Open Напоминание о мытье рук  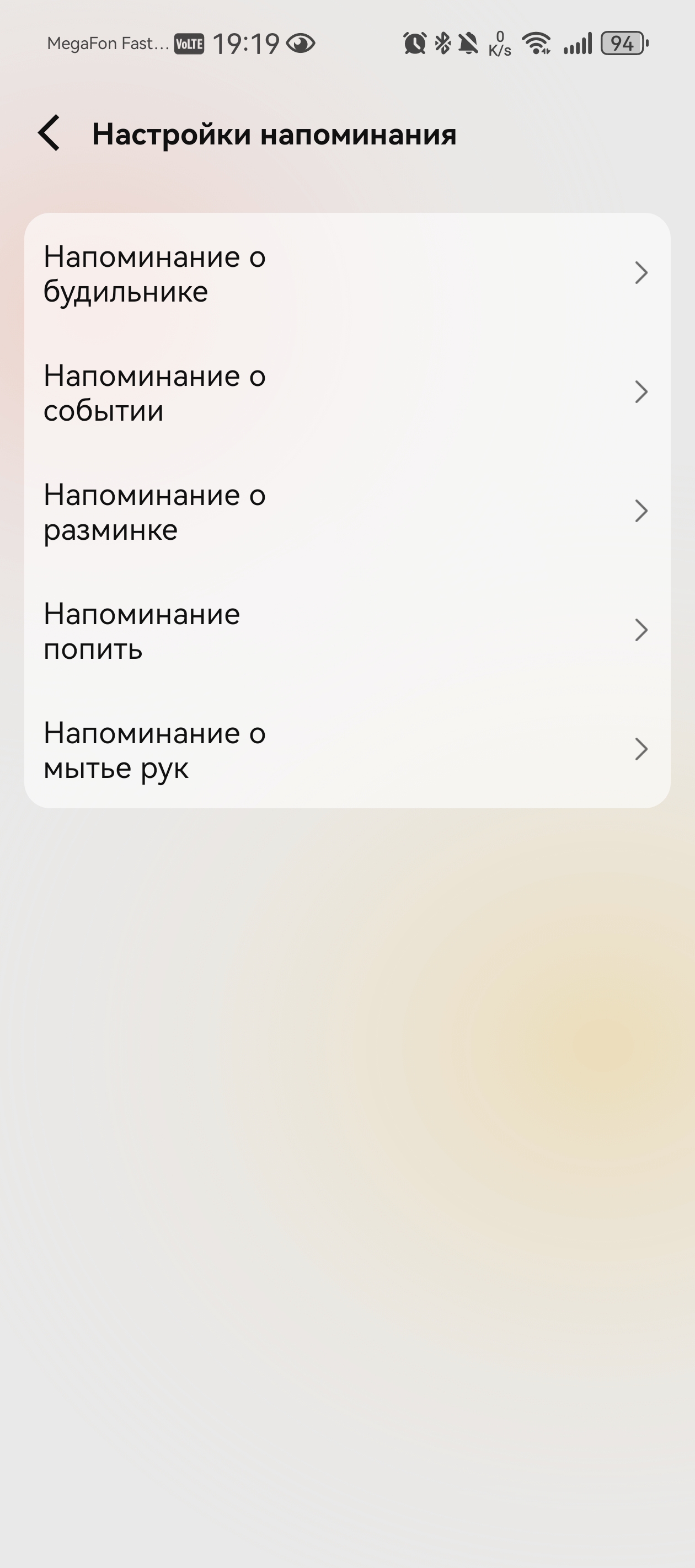[347, 750]
